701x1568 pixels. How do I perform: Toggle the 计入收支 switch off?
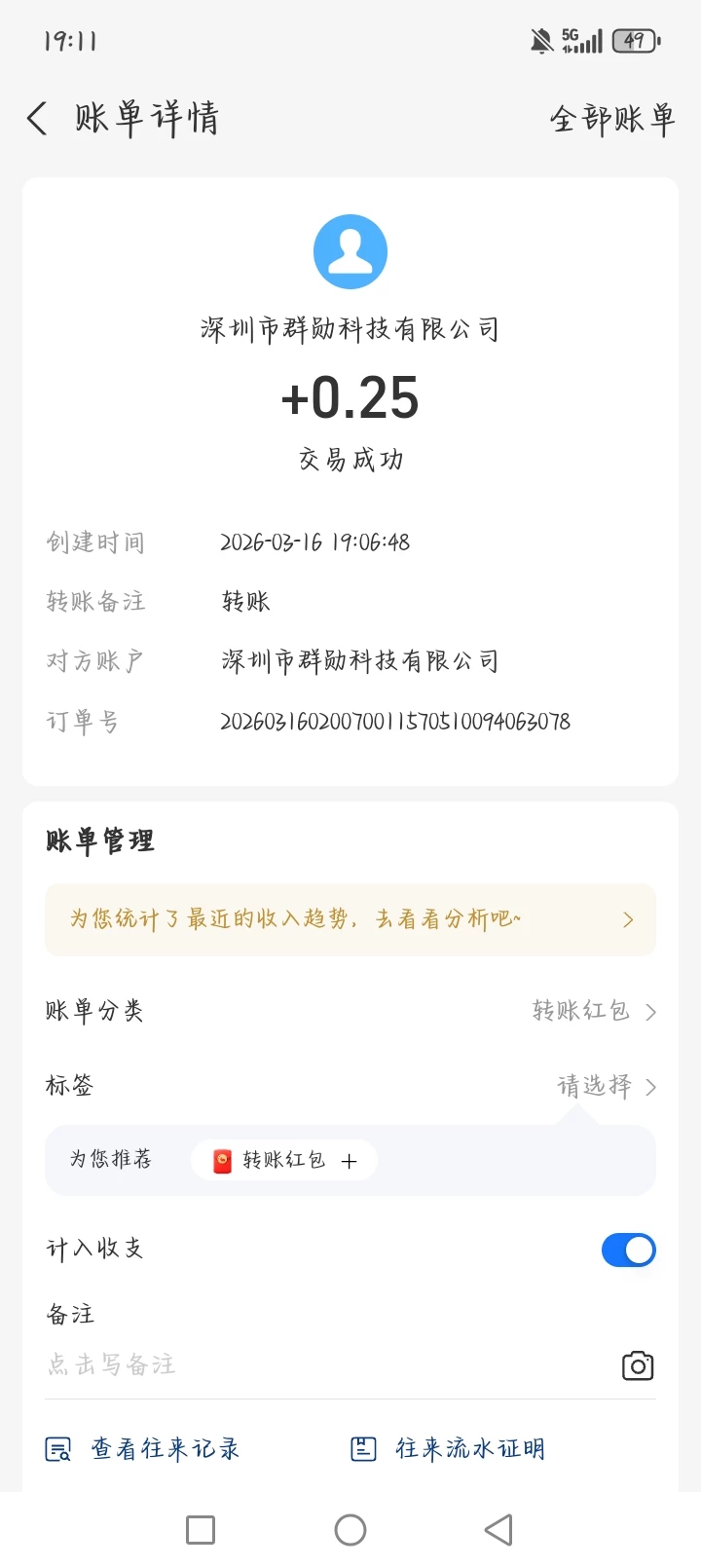[628, 1250]
